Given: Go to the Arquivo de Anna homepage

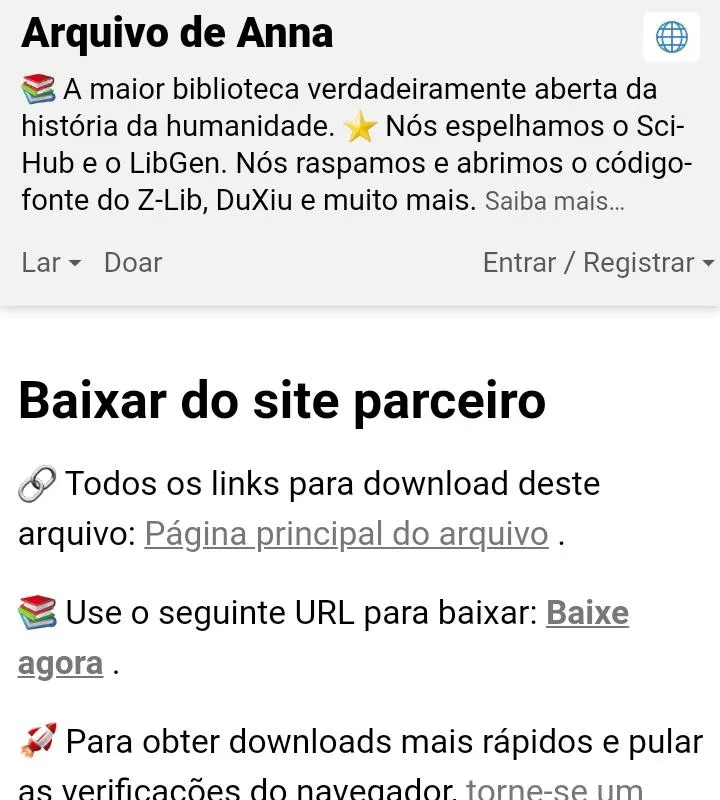Looking at the screenshot, I should tap(177, 34).
